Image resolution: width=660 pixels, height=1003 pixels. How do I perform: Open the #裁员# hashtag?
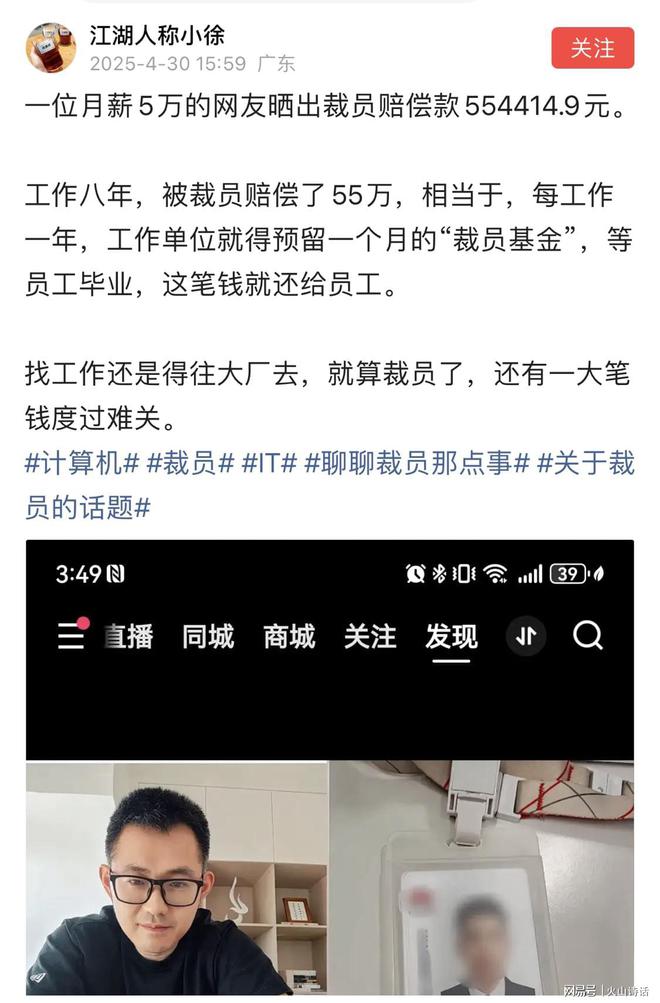[x=191, y=463]
